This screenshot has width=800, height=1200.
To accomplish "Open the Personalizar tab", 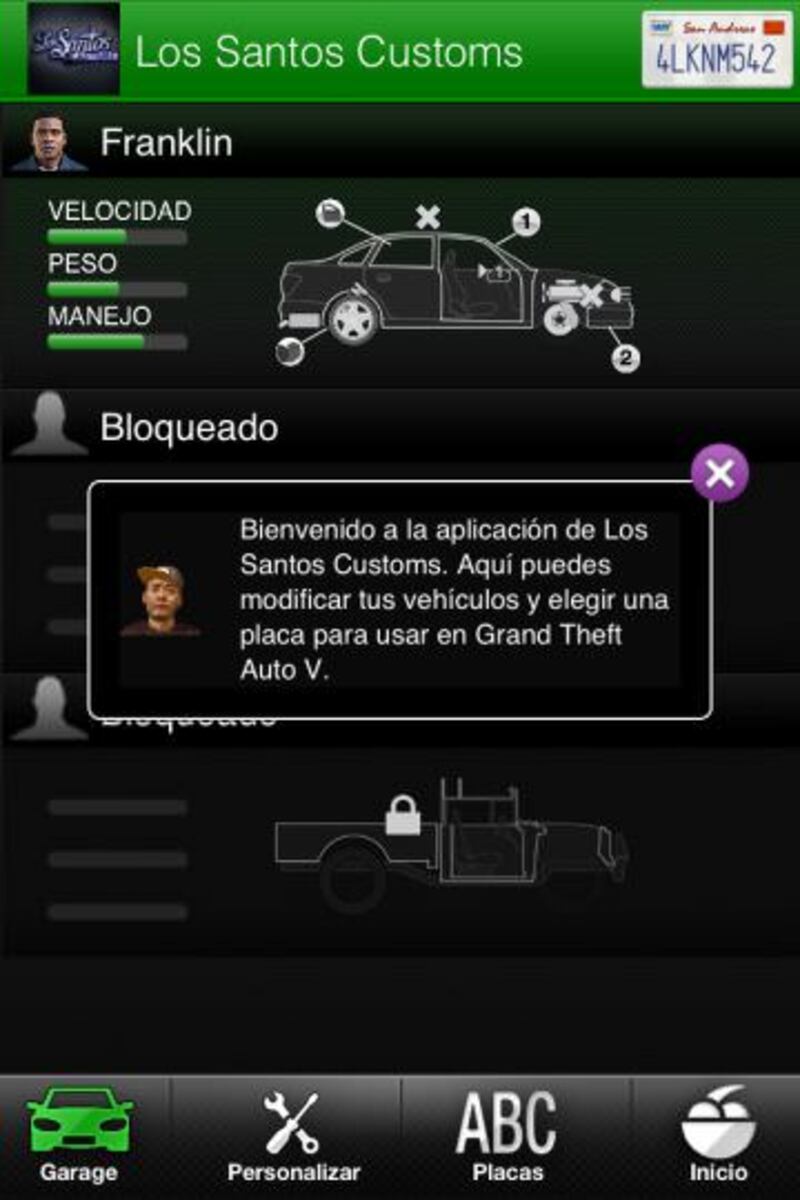I will (293, 1137).
